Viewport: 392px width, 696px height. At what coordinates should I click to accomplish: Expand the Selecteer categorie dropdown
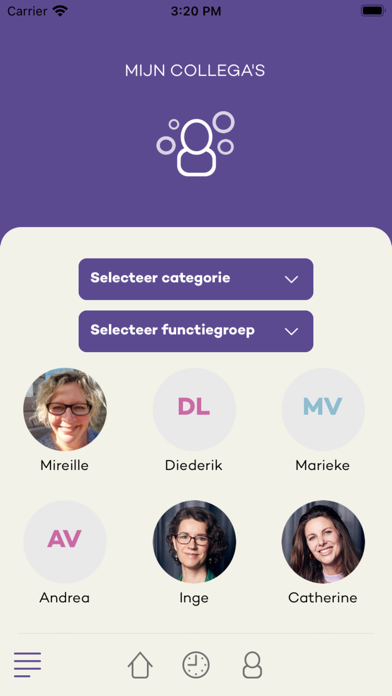(196, 279)
